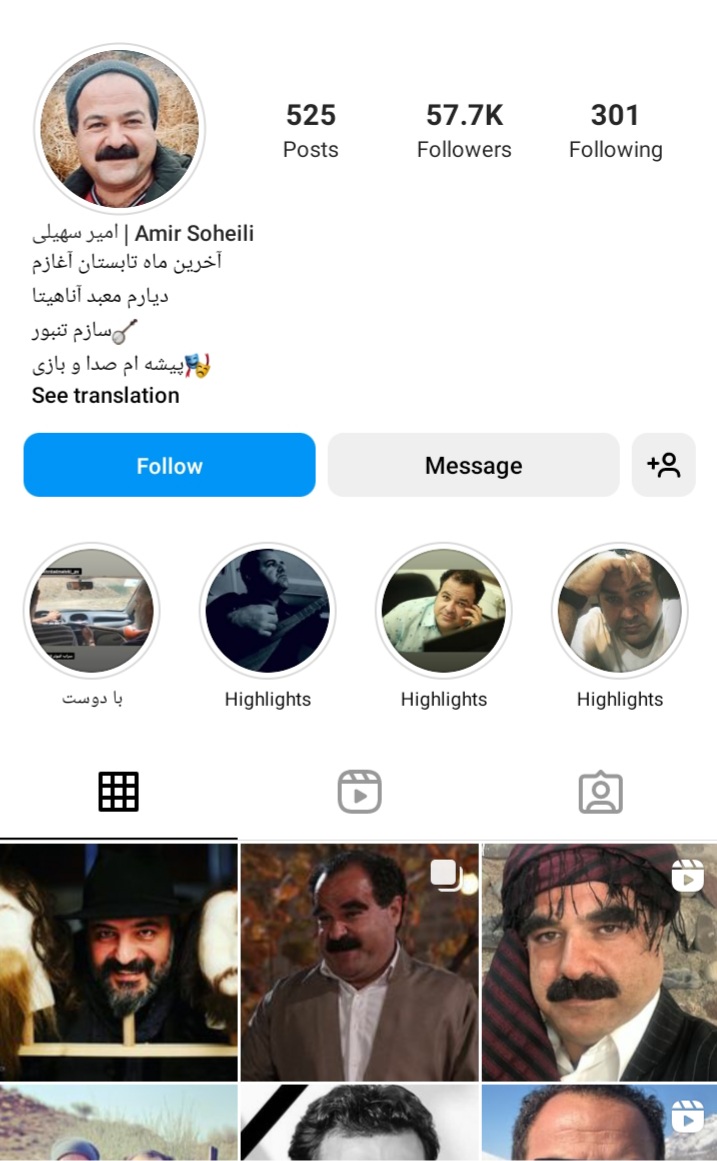Open the با دوست story highlight

coord(91,611)
